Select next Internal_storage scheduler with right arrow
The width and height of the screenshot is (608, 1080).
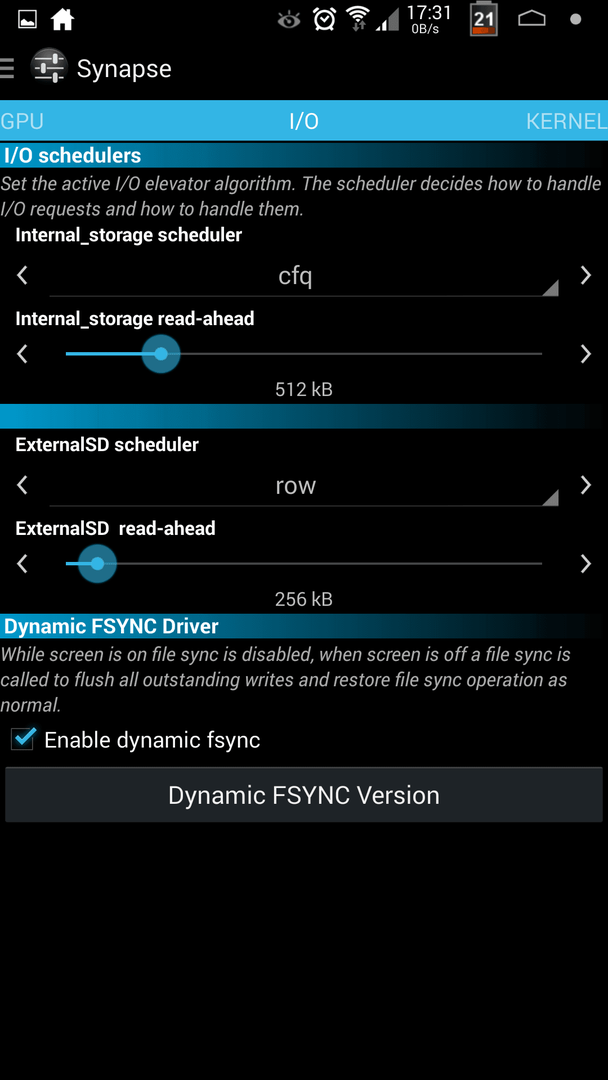pyautogui.click(x=585, y=276)
